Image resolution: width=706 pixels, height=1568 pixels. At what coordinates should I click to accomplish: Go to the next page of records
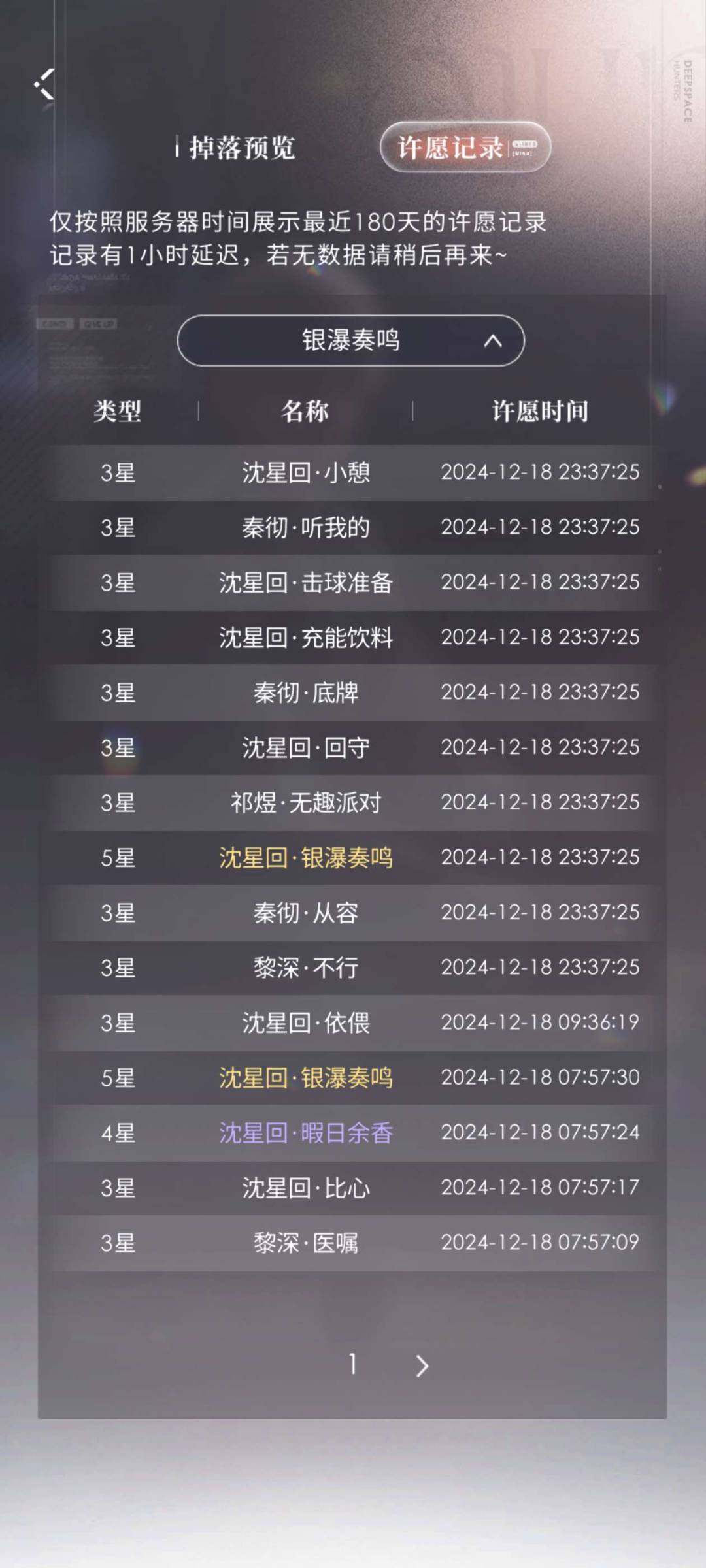pyautogui.click(x=422, y=1365)
